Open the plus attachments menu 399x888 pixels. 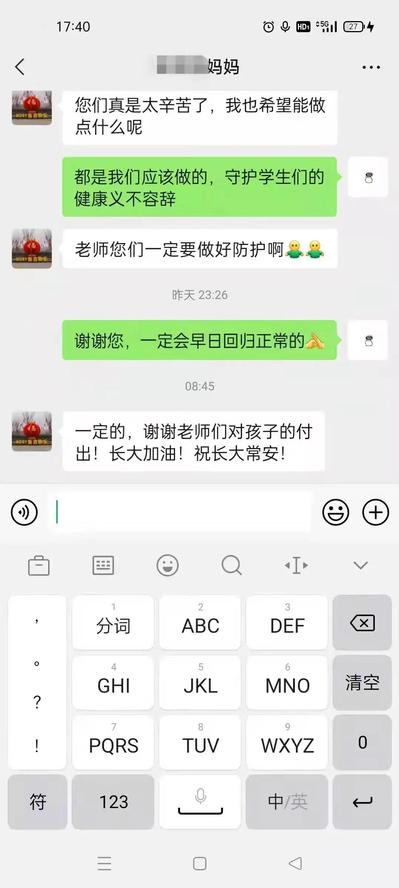[376, 513]
